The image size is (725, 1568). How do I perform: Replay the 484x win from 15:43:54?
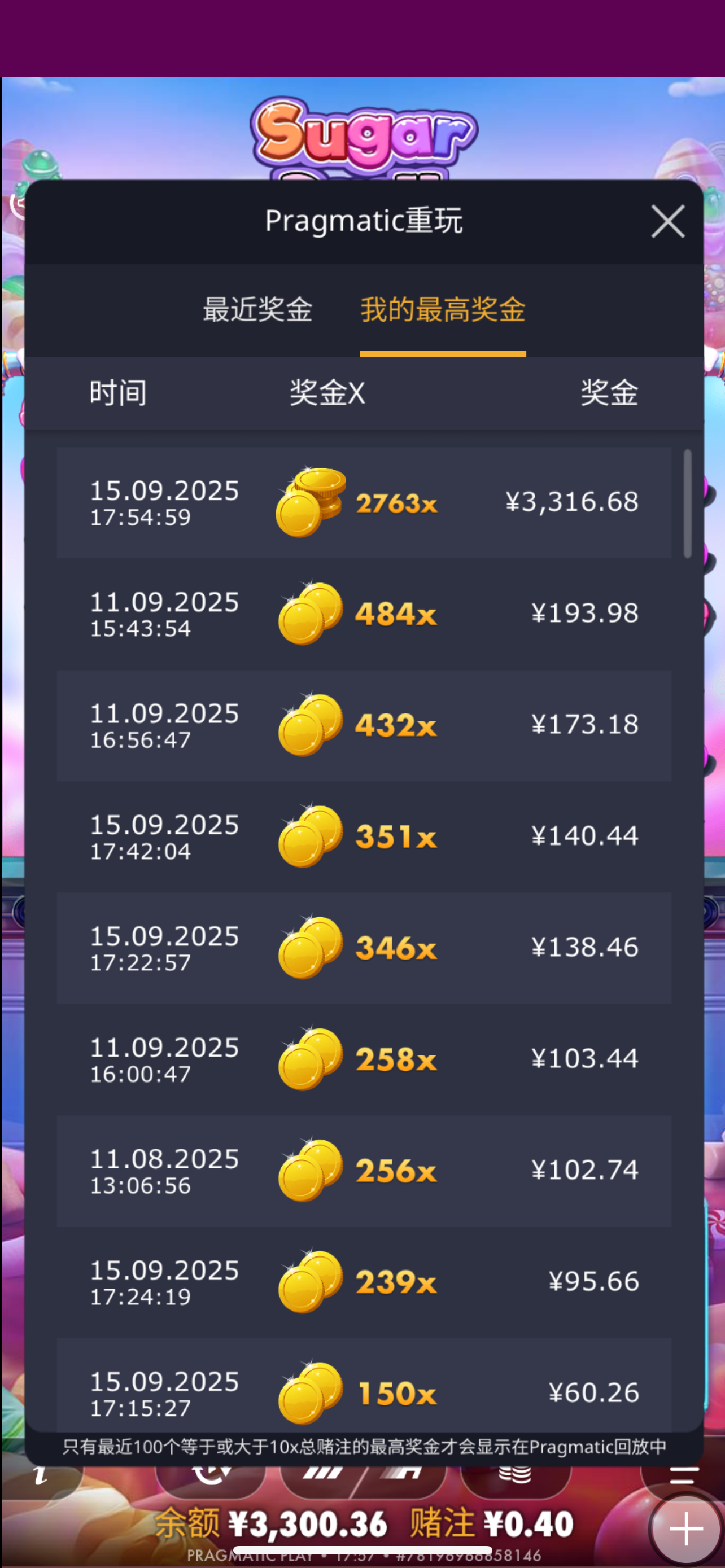364,614
